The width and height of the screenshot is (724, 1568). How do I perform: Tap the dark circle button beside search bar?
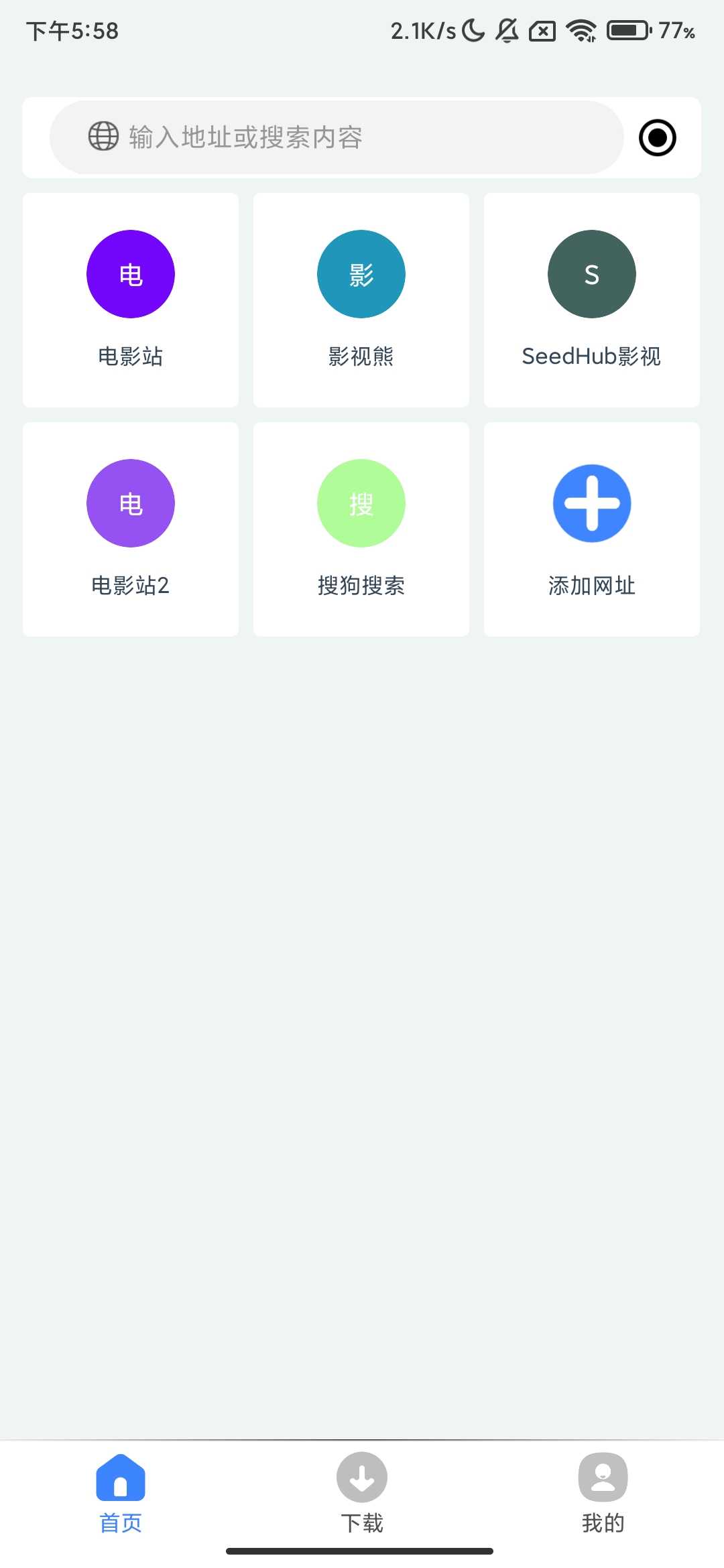[657, 137]
